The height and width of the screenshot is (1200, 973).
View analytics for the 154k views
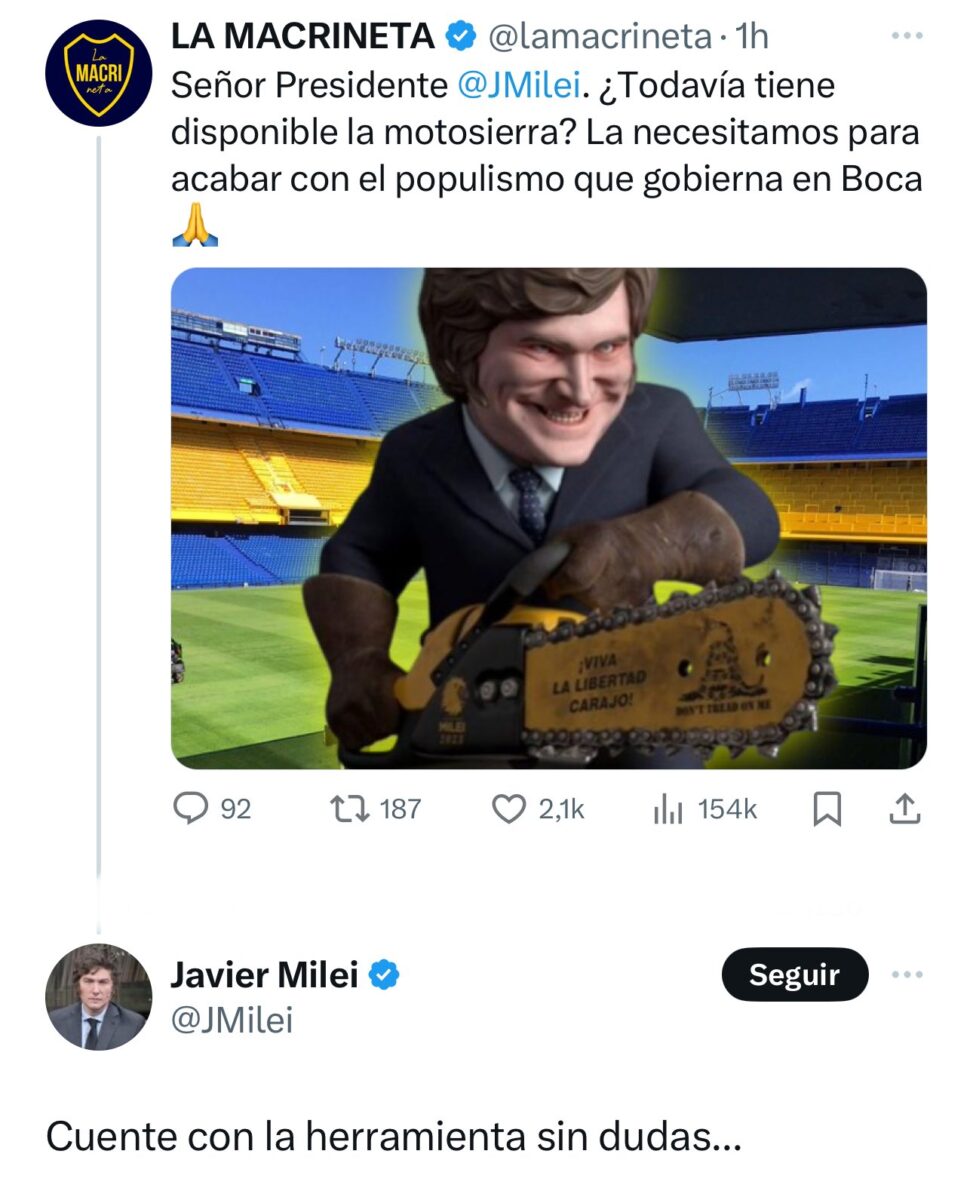click(705, 809)
